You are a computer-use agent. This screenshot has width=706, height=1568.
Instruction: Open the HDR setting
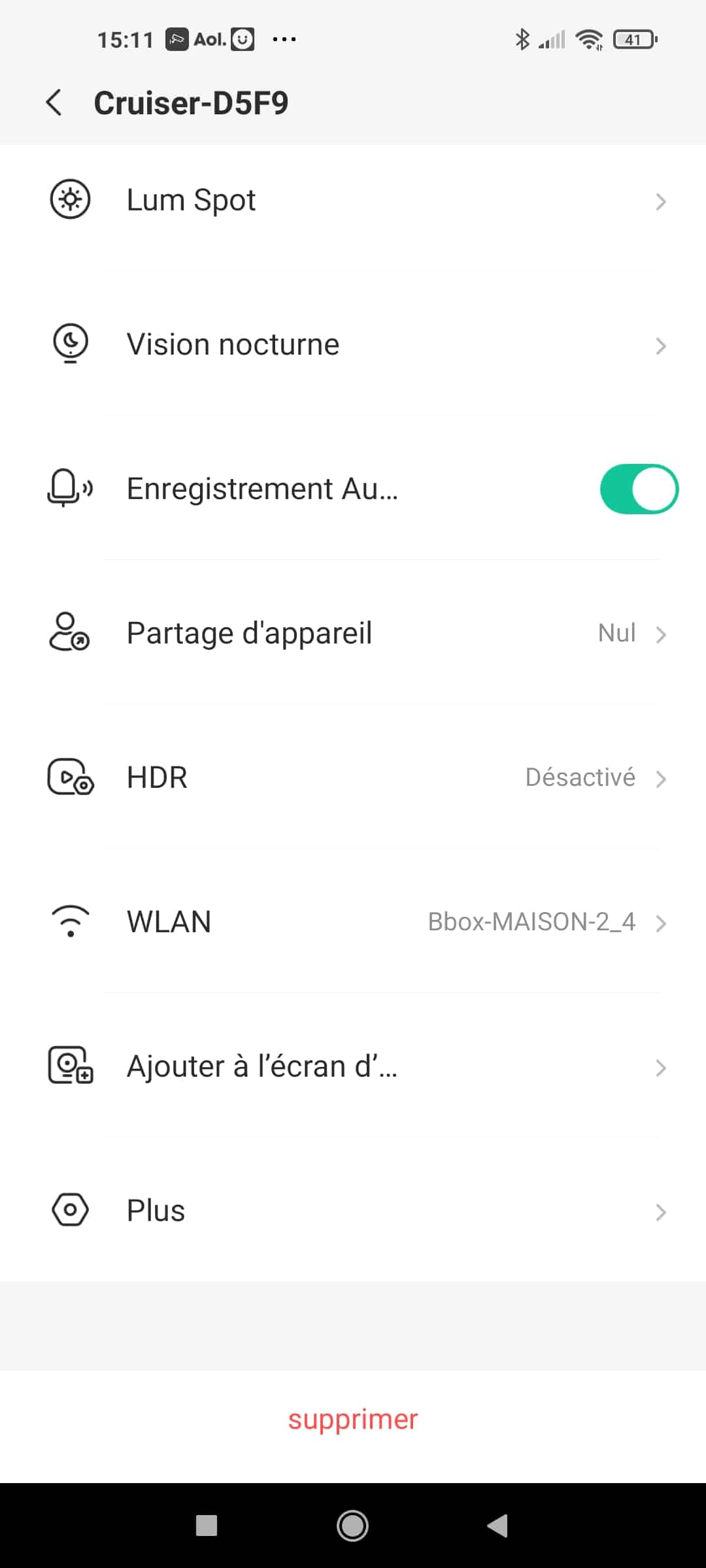(353, 777)
